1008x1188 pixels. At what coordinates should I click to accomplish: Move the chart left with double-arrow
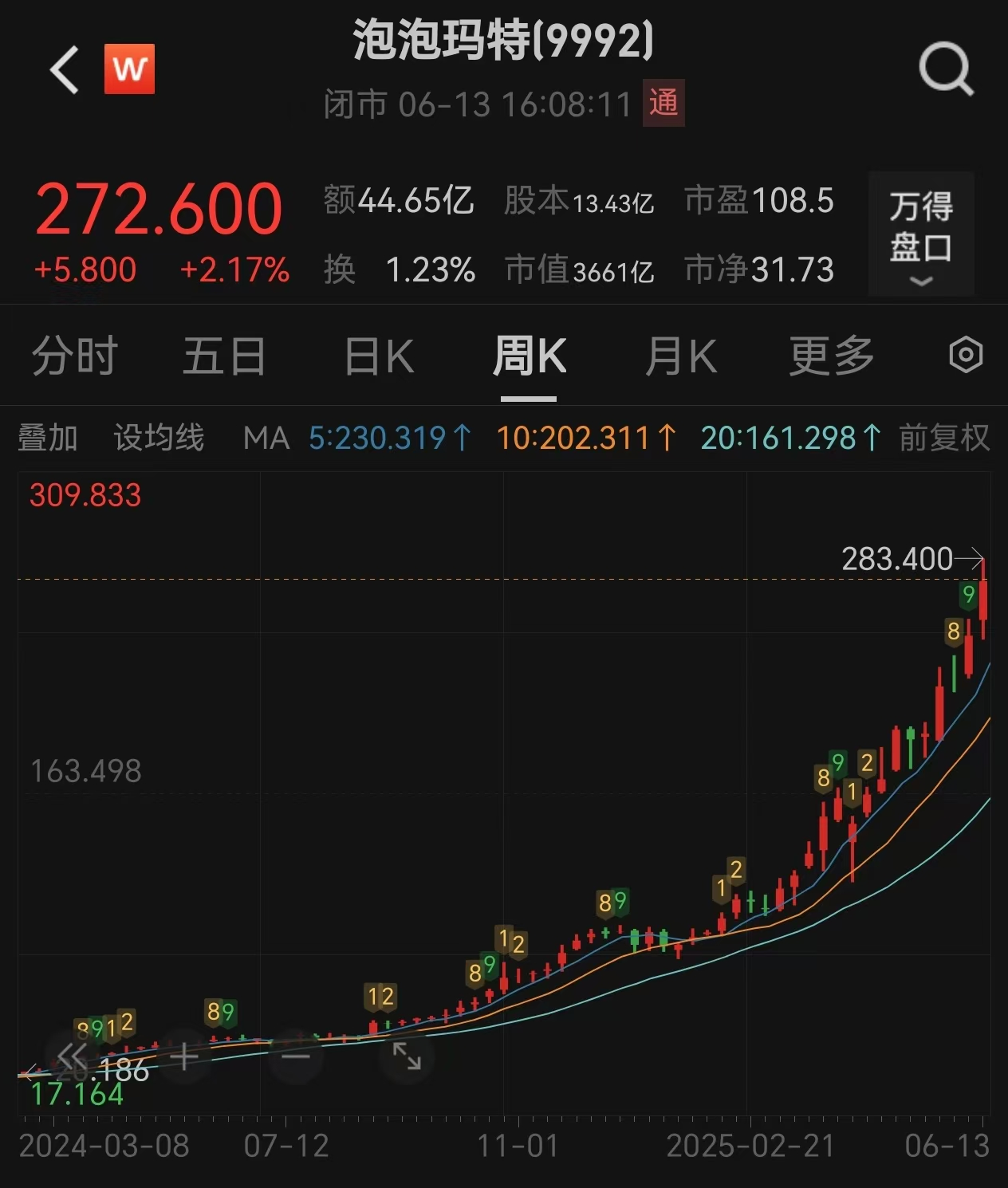click(x=73, y=1056)
